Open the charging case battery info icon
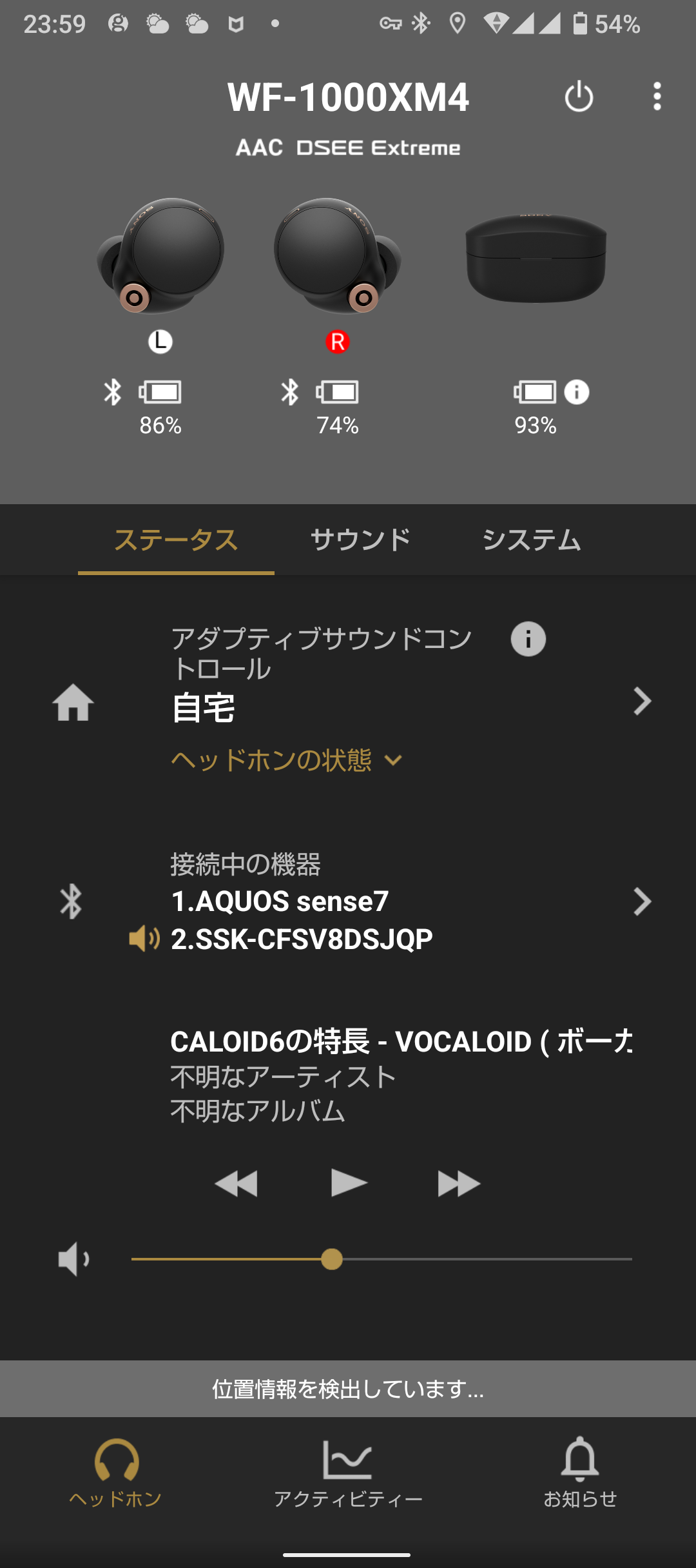The image size is (696, 1568). point(577,392)
